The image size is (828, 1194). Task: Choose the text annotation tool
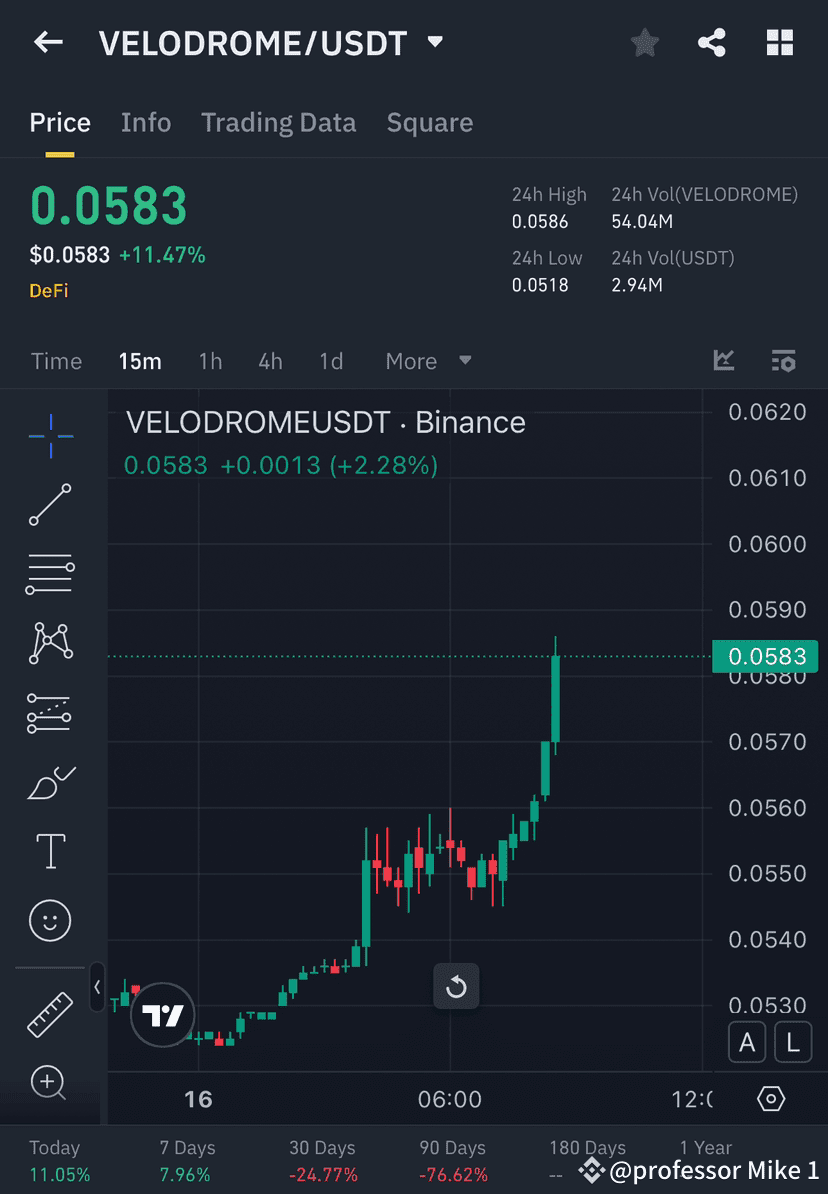coord(50,850)
